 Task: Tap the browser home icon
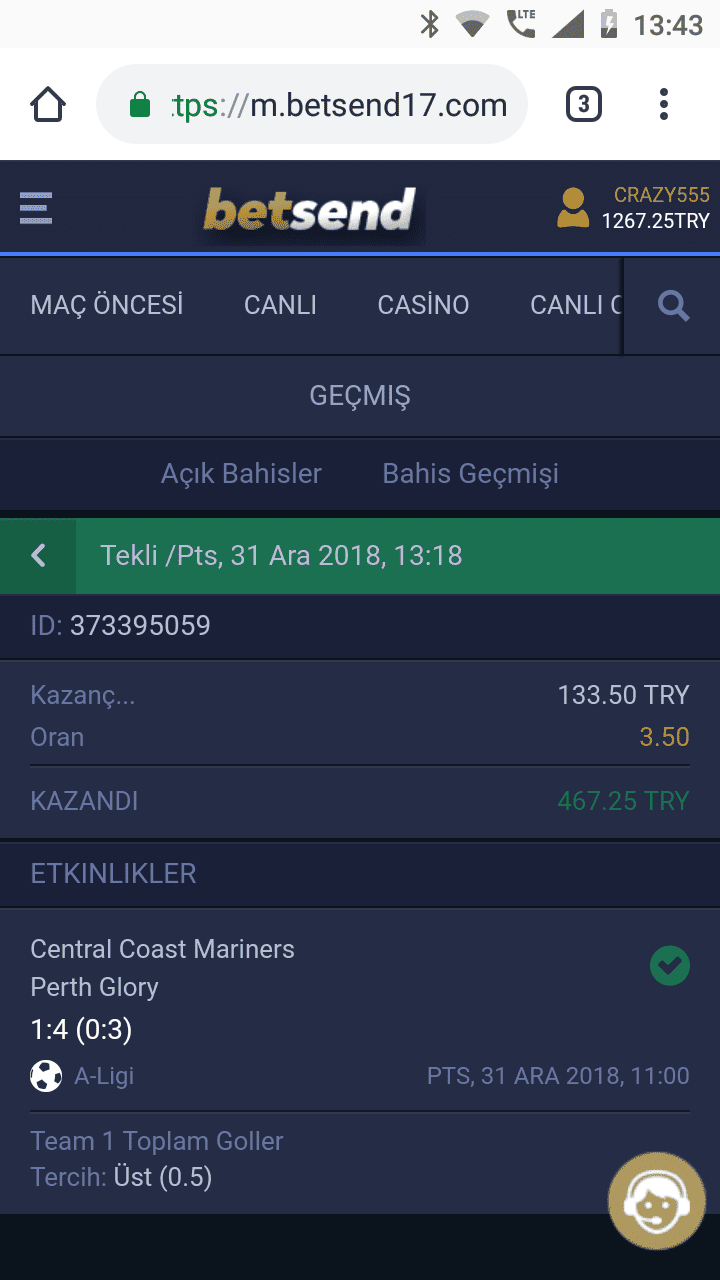tap(48, 104)
